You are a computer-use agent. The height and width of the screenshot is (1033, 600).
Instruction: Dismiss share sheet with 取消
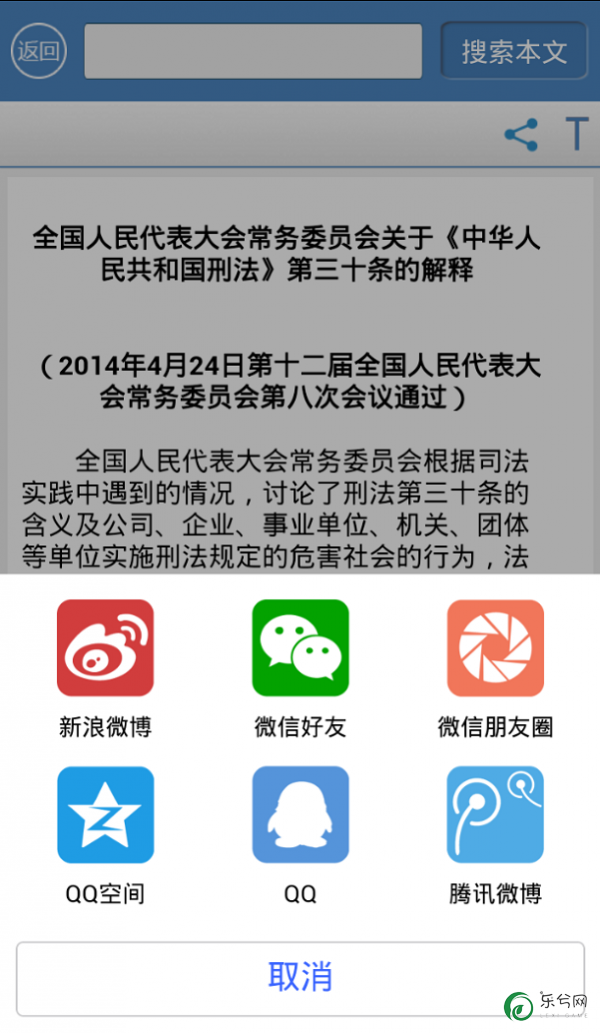pos(300,976)
